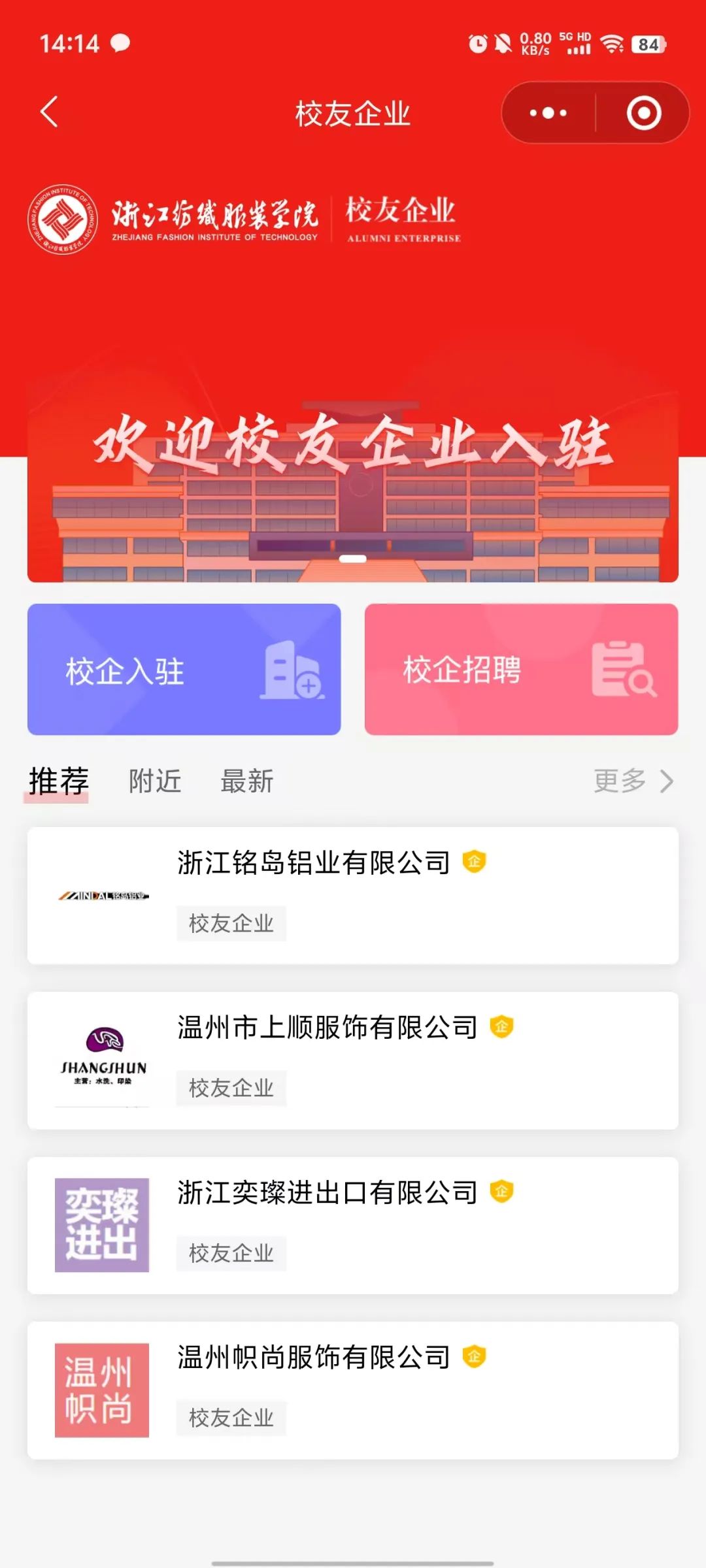Open the mini program more options menu
The width and height of the screenshot is (706, 1568).
pos(548,113)
